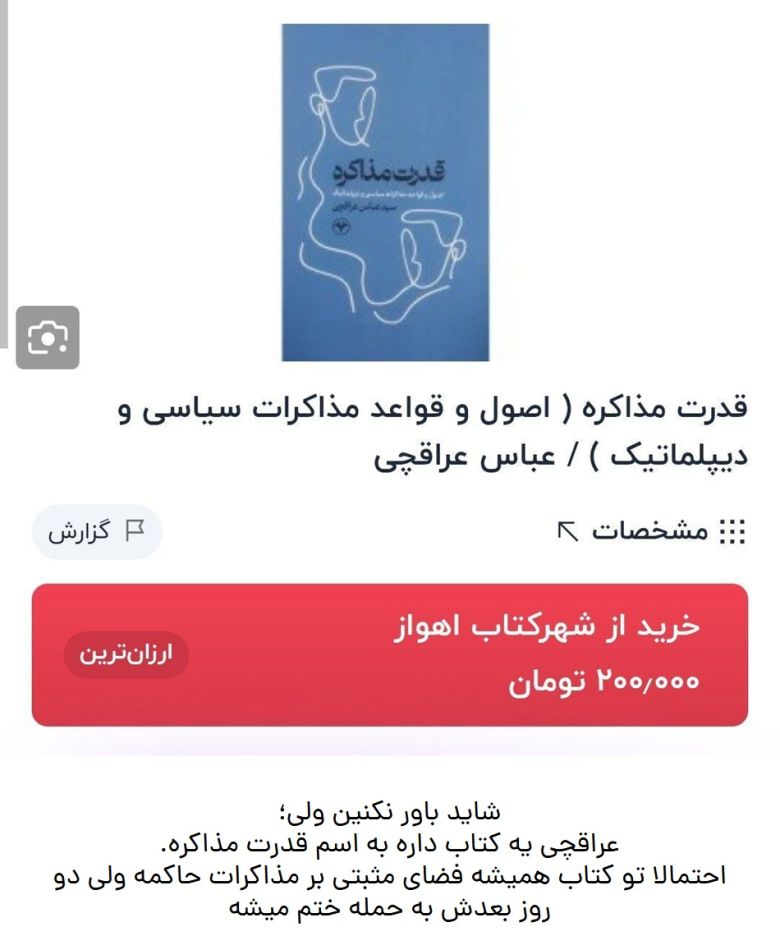Tap the گزارش report button
This screenshot has width=780, height=945.
tap(96, 531)
